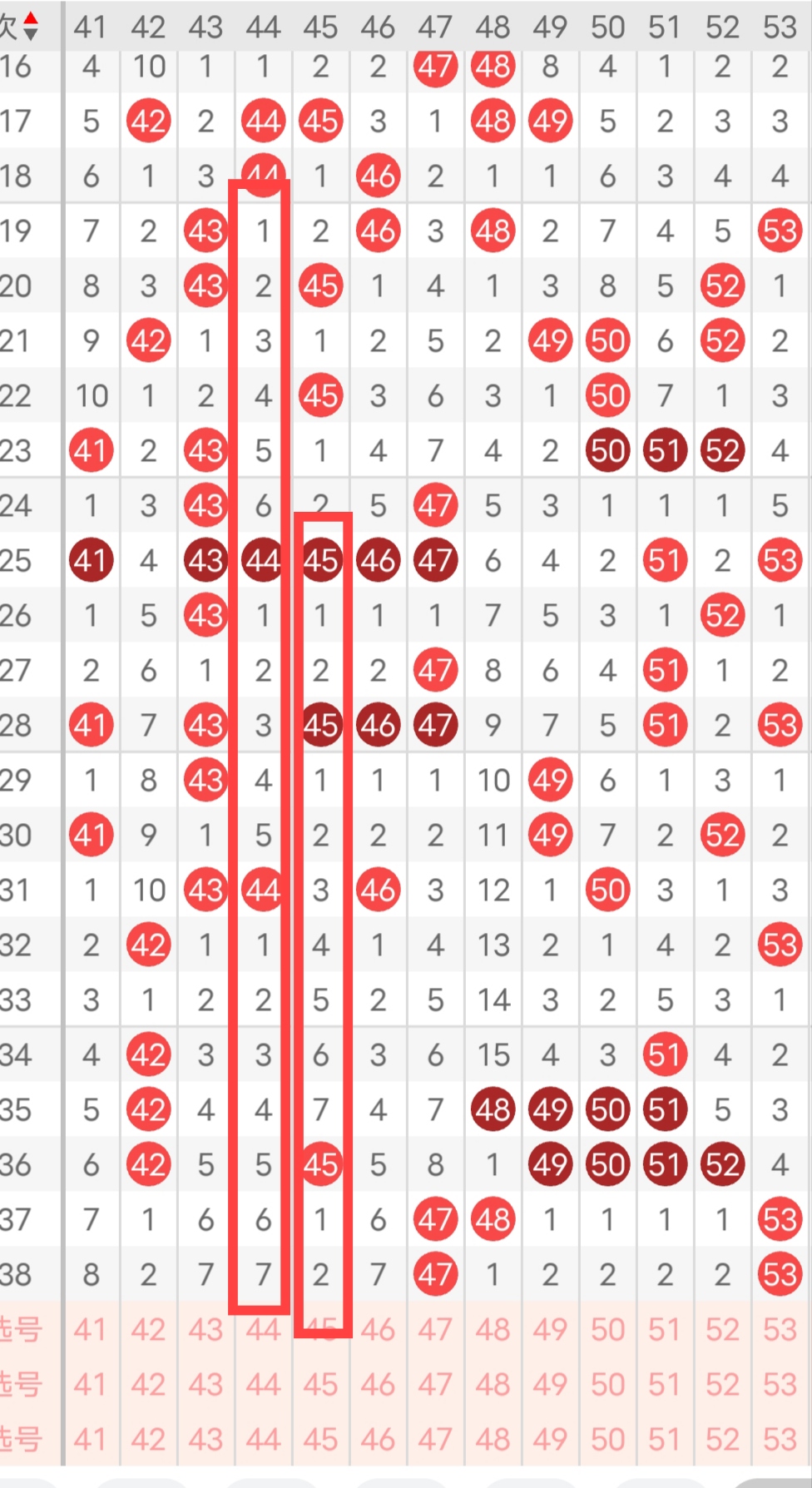The height and width of the screenshot is (1488, 812).
Task: Select number 41 in the first 选号 row
Action: coord(91,1329)
